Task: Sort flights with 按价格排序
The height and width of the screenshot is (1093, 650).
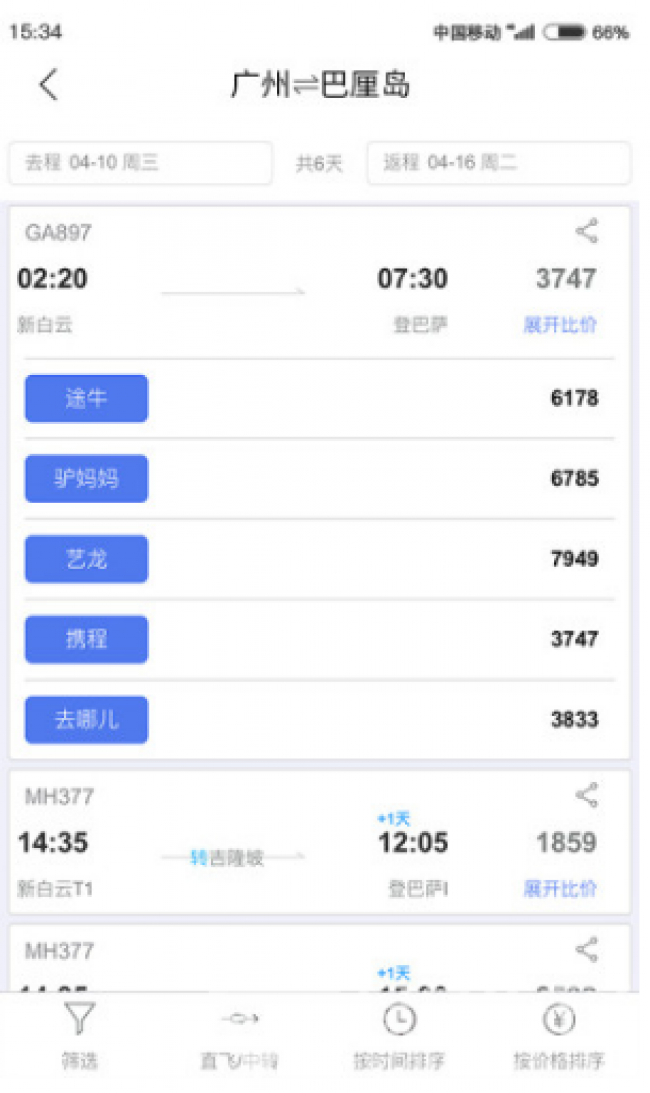Action: pyautogui.click(x=559, y=1037)
